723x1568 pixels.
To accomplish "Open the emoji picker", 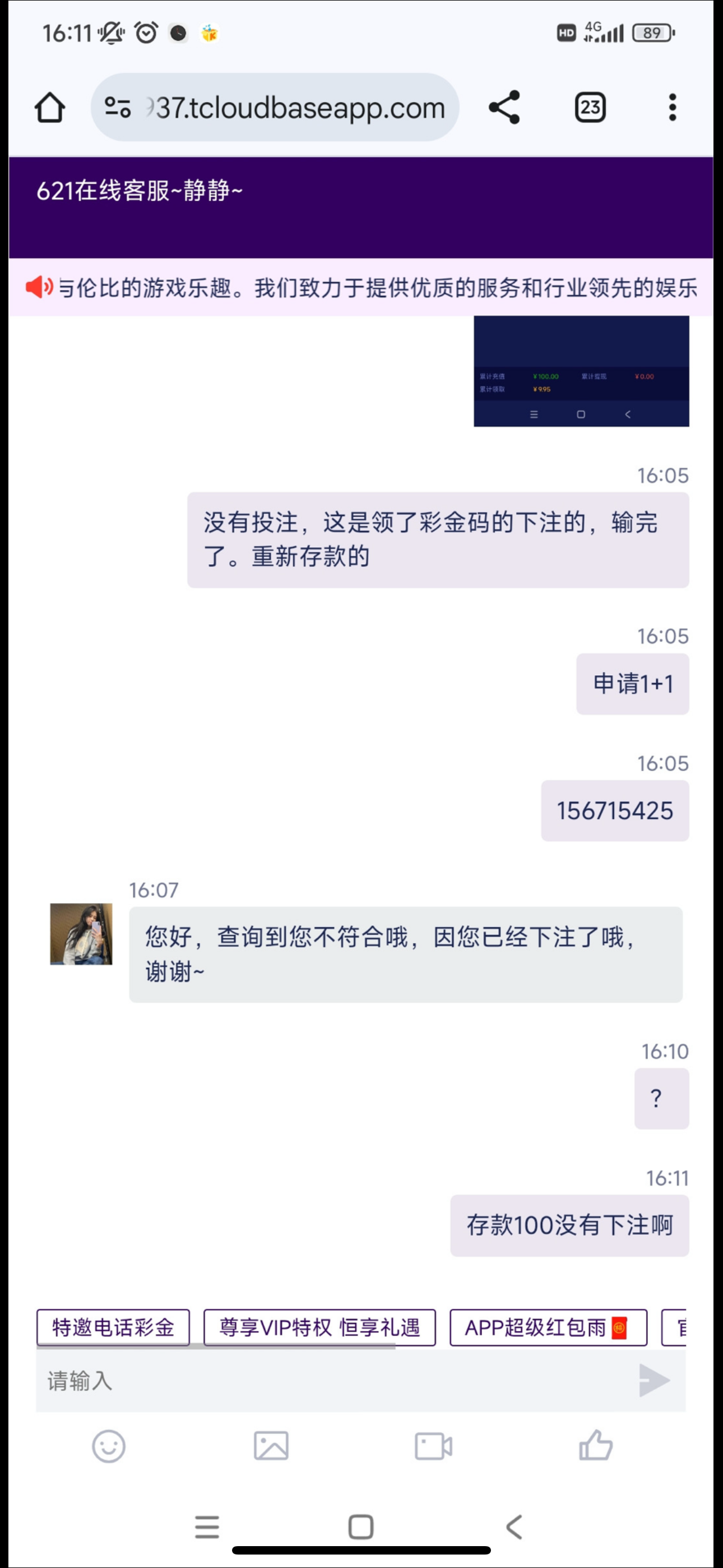I will click(109, 1446).
